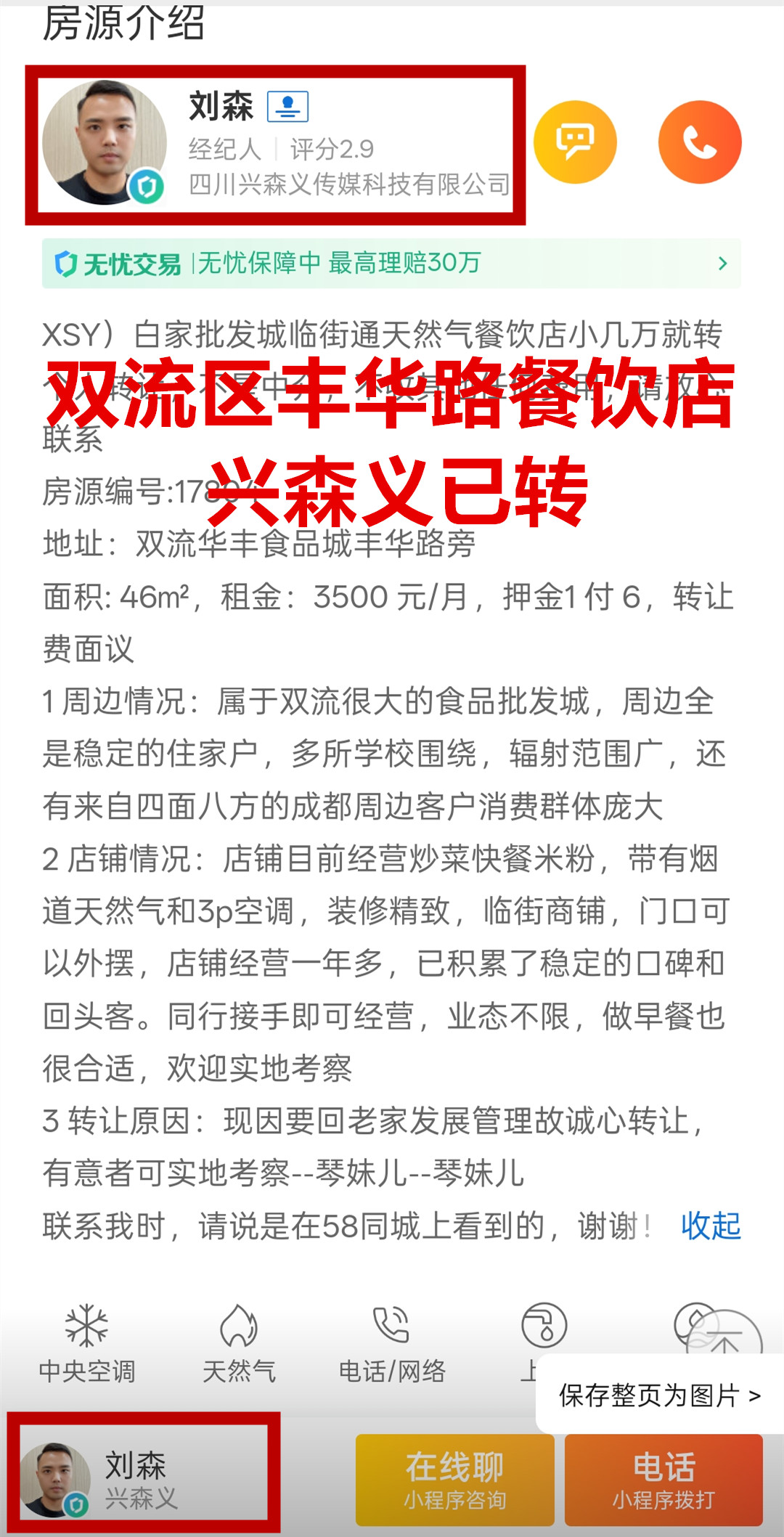Screen dimensions: 784x1537
Task: Open the 无忧交易 guarantee banner
Action: 391,264
